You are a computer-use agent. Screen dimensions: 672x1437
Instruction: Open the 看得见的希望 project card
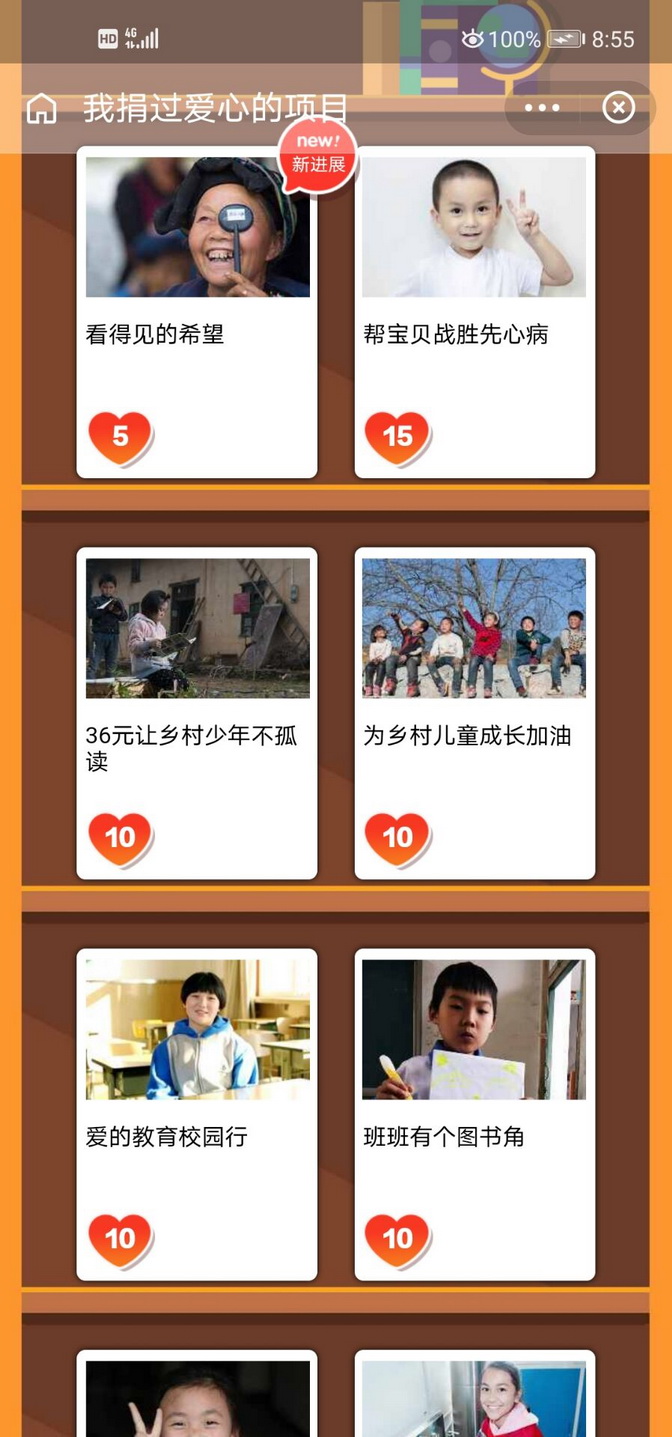pyautogui.click(x=197, y=312)
